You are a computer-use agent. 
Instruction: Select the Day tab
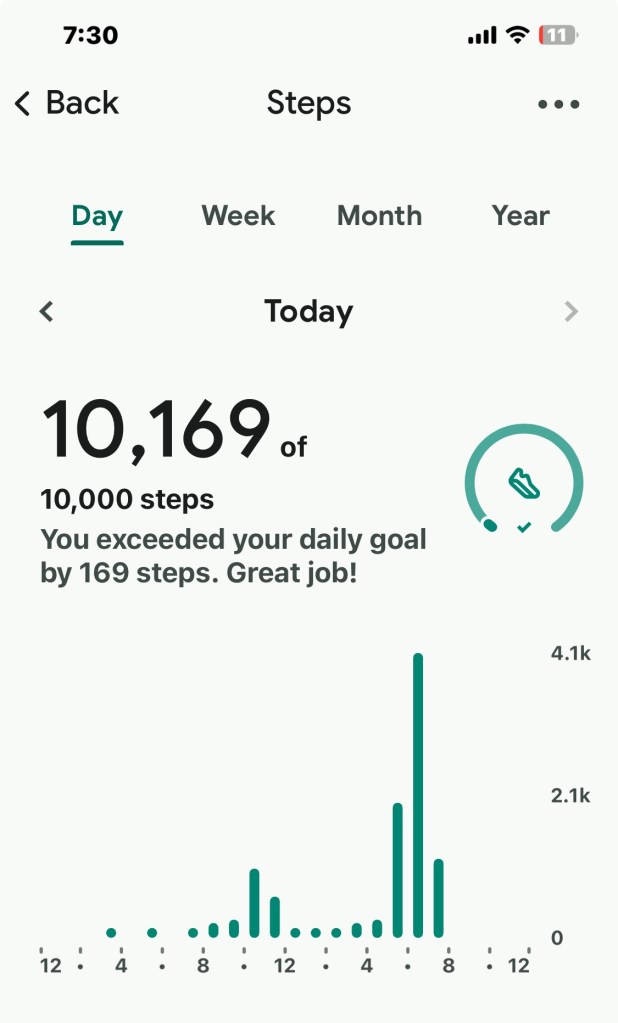(97, 216)
